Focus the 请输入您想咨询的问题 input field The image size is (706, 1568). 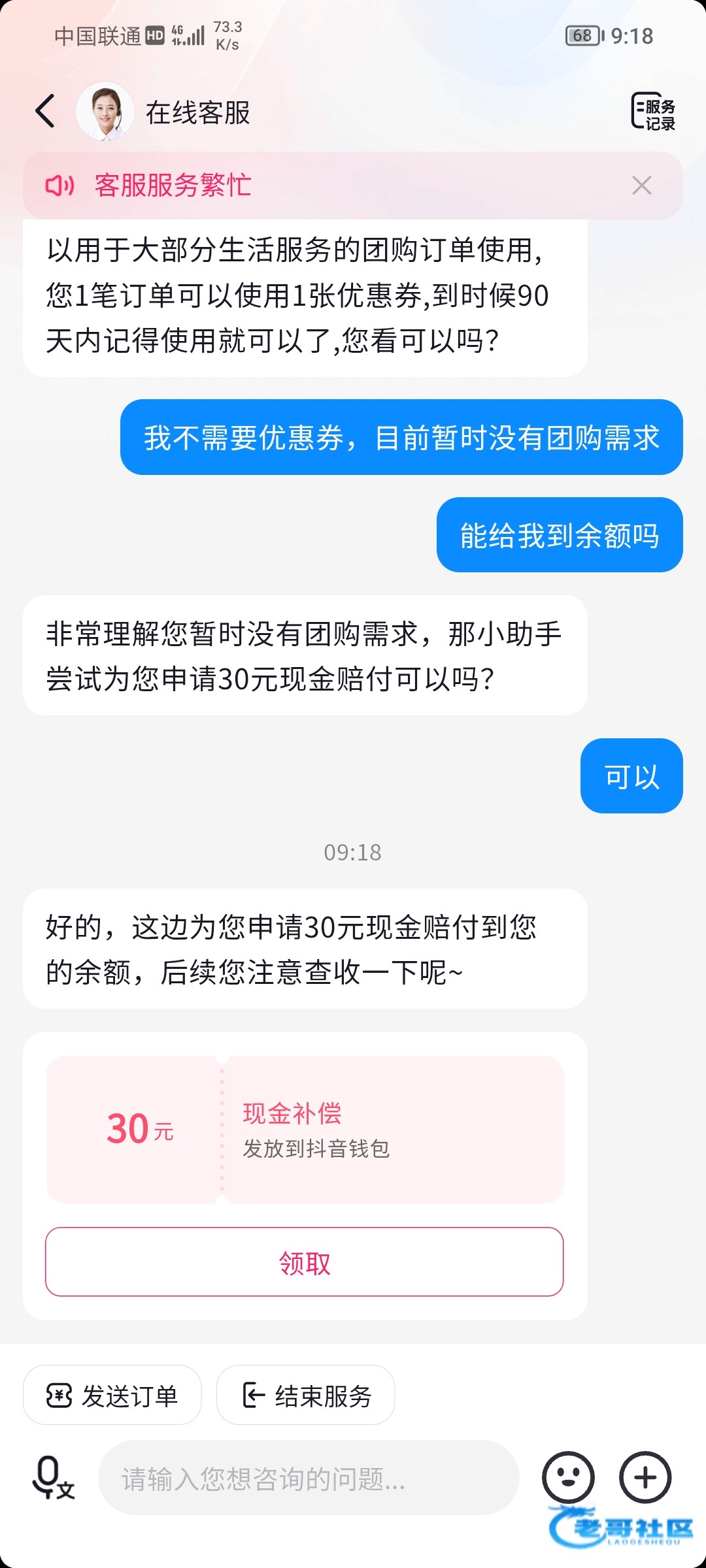pos(309,1478)
